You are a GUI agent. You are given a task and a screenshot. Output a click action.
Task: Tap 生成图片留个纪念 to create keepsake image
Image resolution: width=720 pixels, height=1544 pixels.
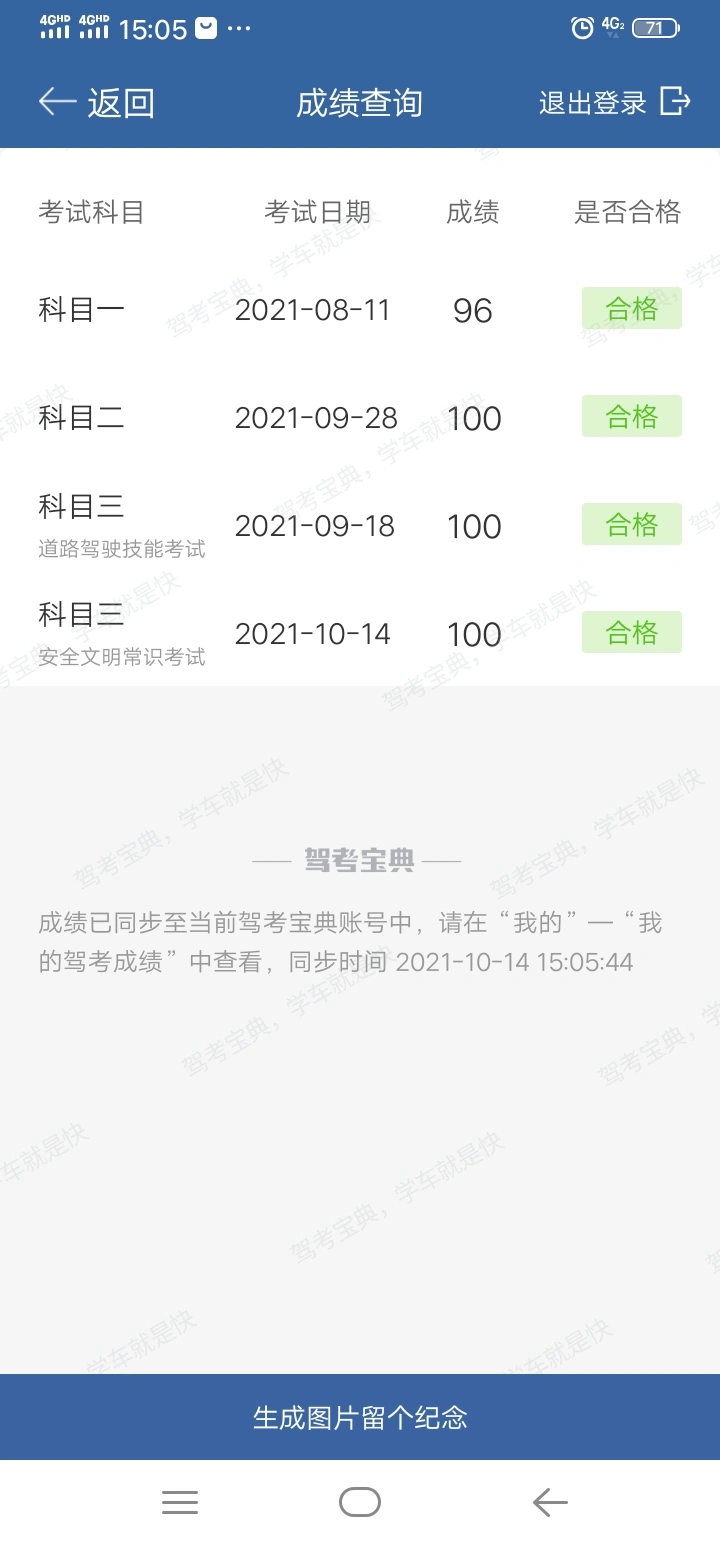click(360, 1417)
